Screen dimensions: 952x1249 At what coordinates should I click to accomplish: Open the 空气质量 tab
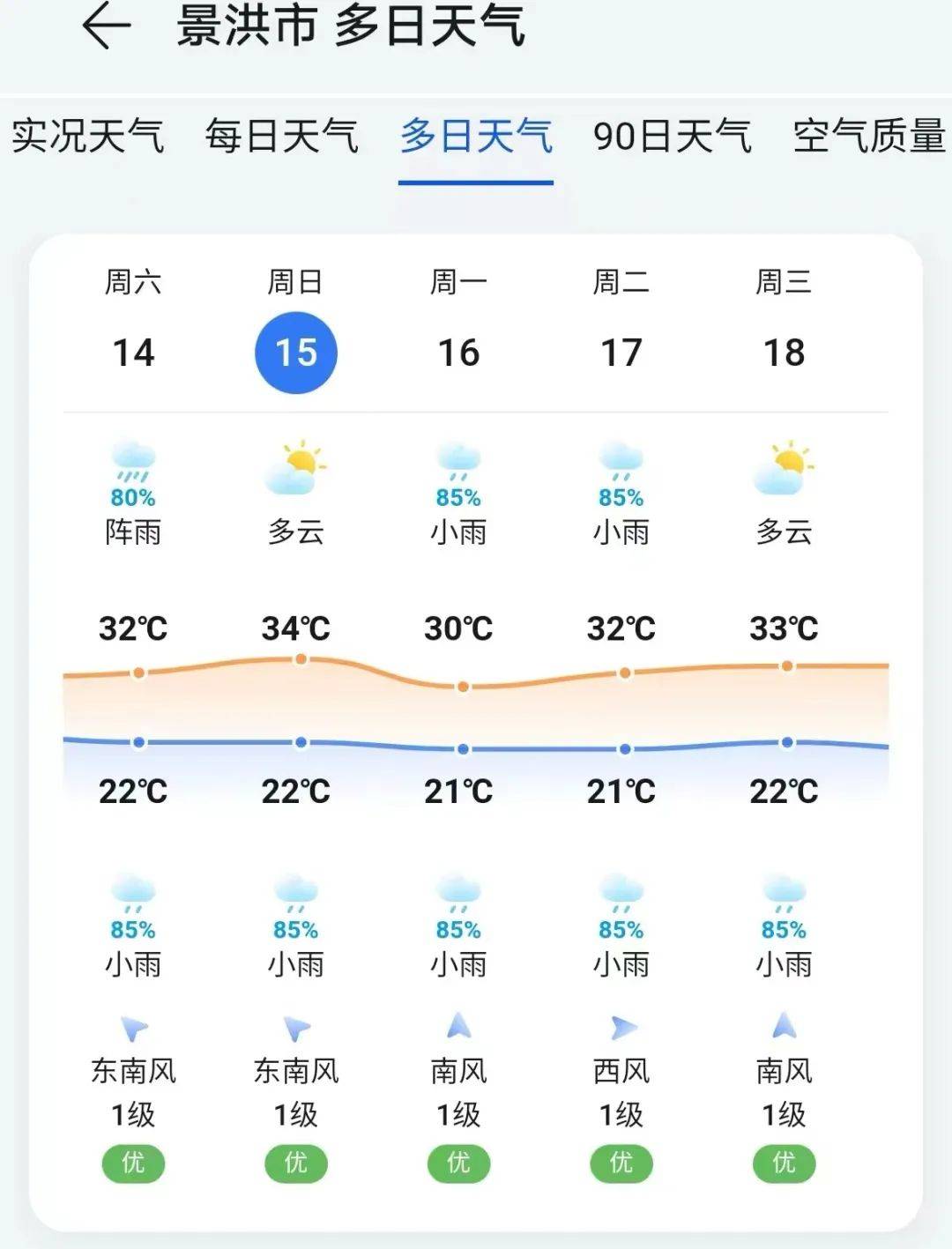[868, 138]
